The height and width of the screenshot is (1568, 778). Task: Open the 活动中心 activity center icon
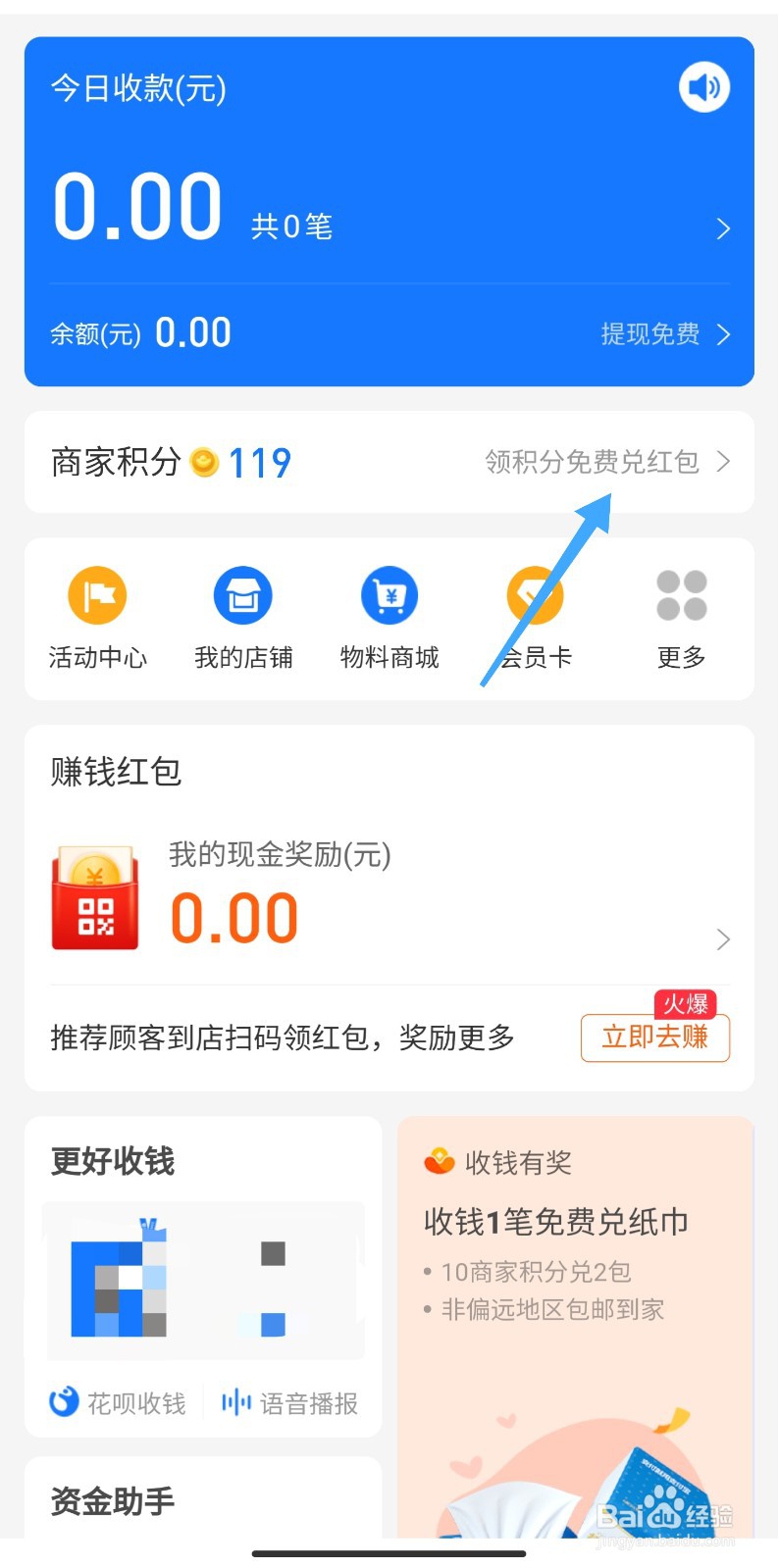tap(95, 595)
